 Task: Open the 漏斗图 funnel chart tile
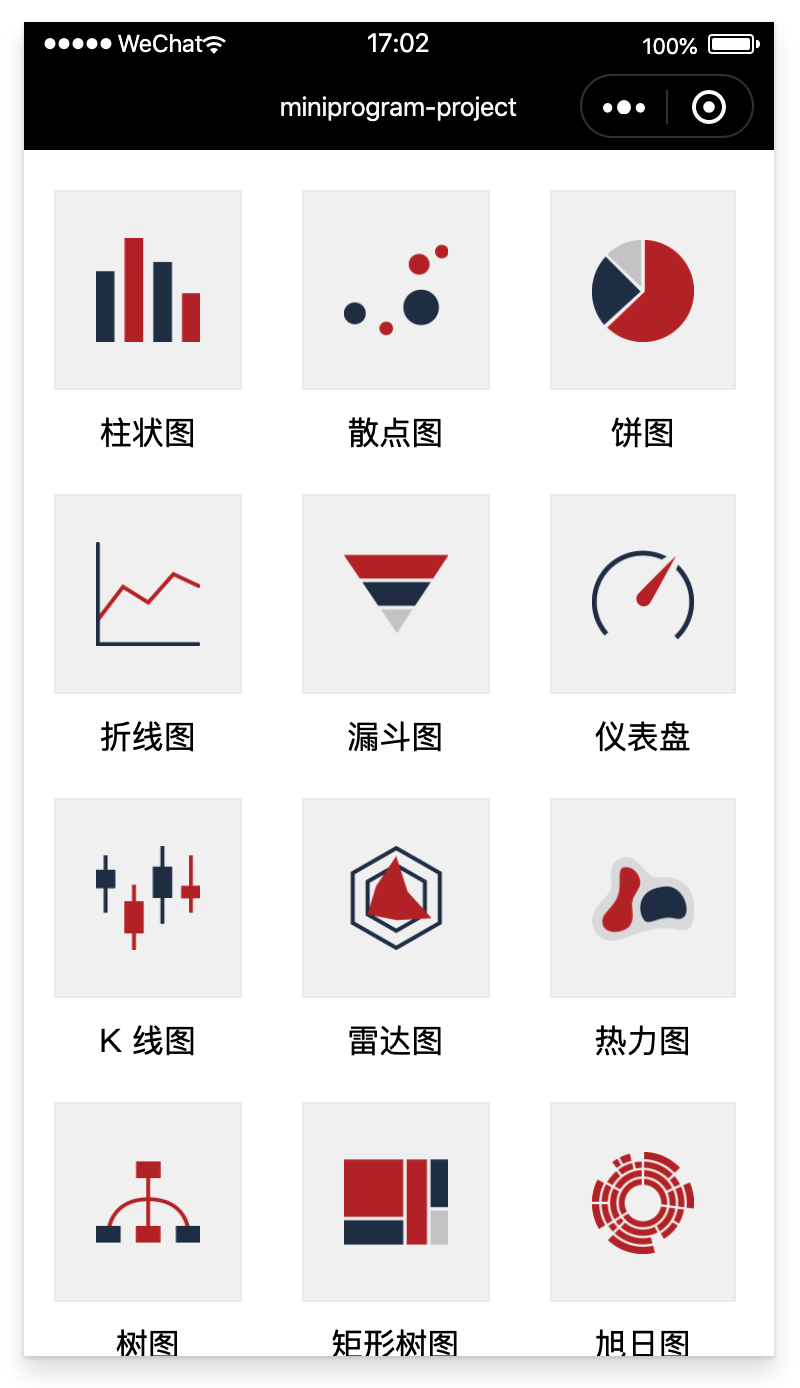(396, 594)
